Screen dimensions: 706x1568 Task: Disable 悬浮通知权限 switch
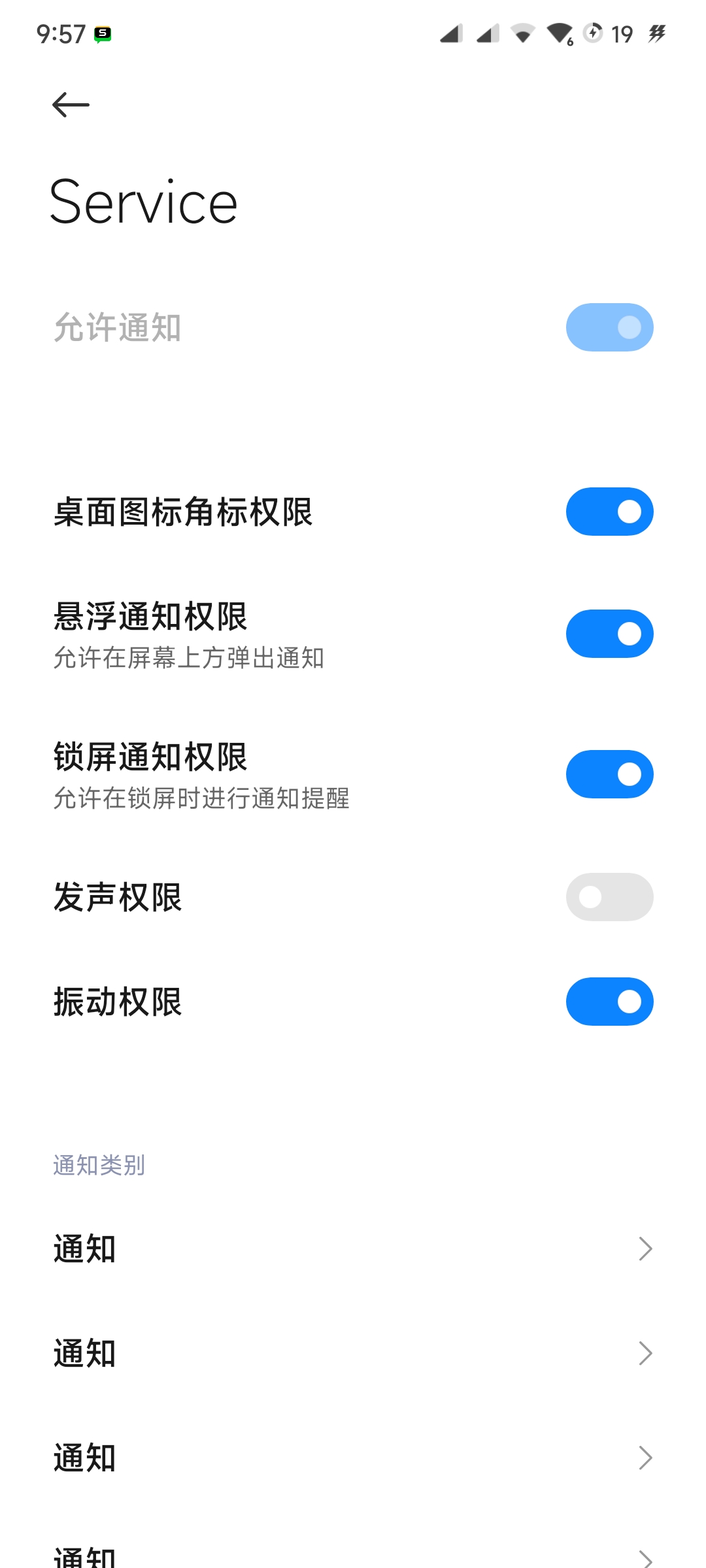pyautogui.click(x=609, y=634)
